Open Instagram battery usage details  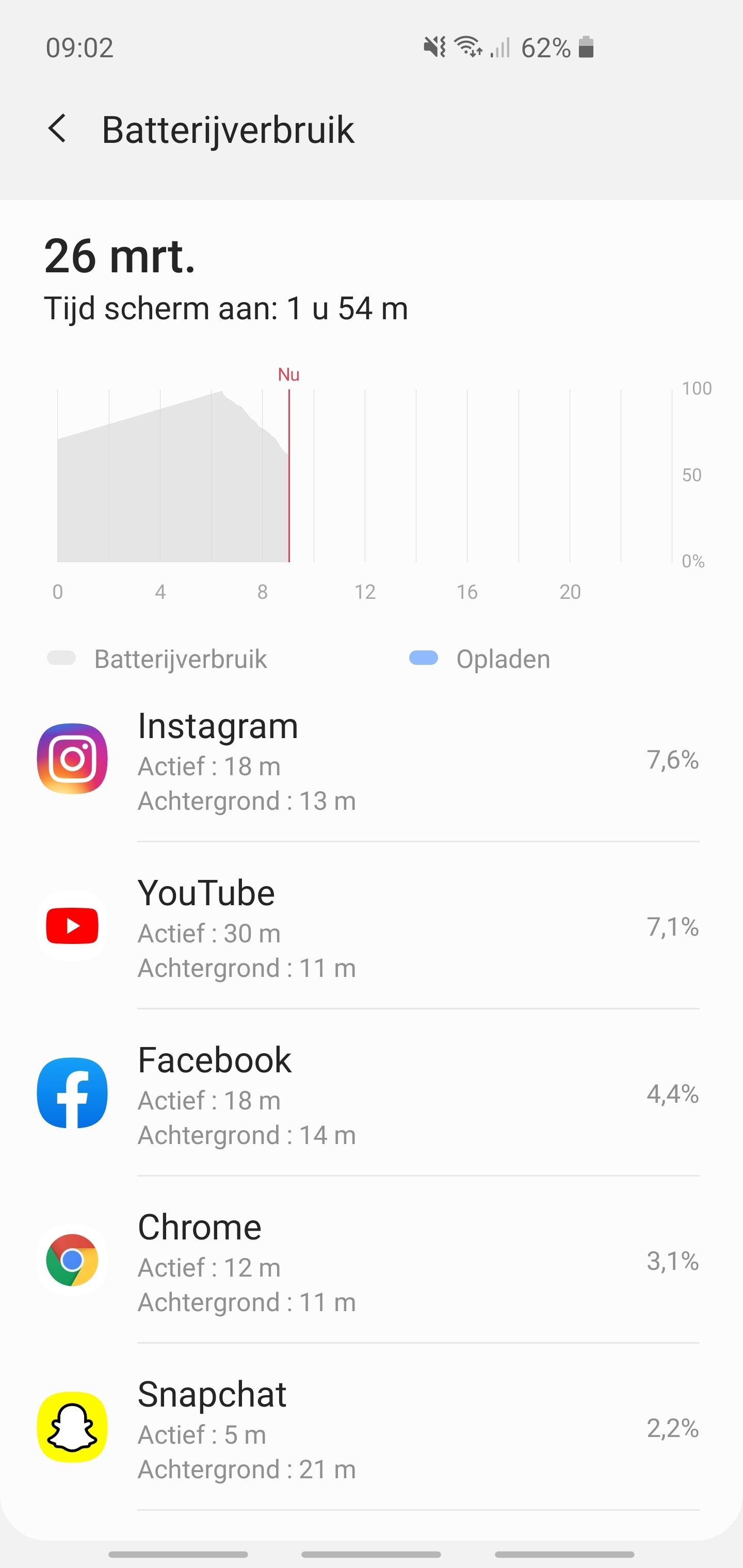point(370,760)
